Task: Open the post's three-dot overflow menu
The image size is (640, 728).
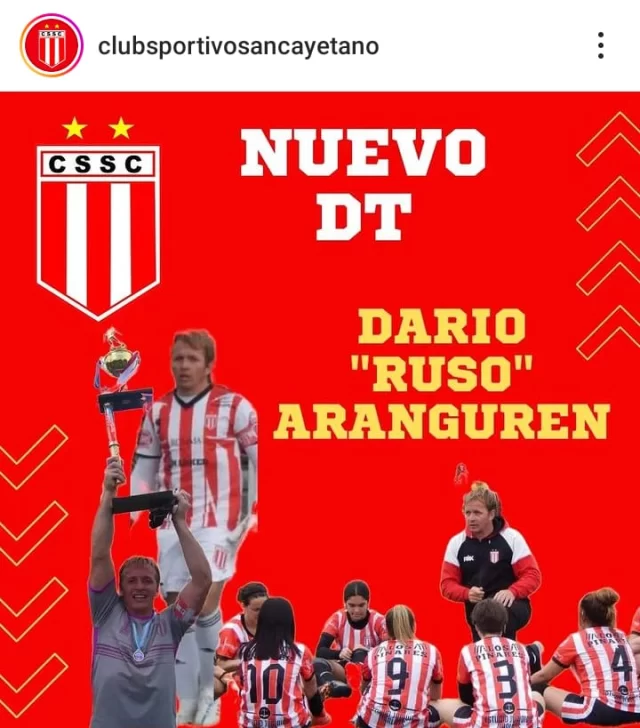Action: [600, 45]
